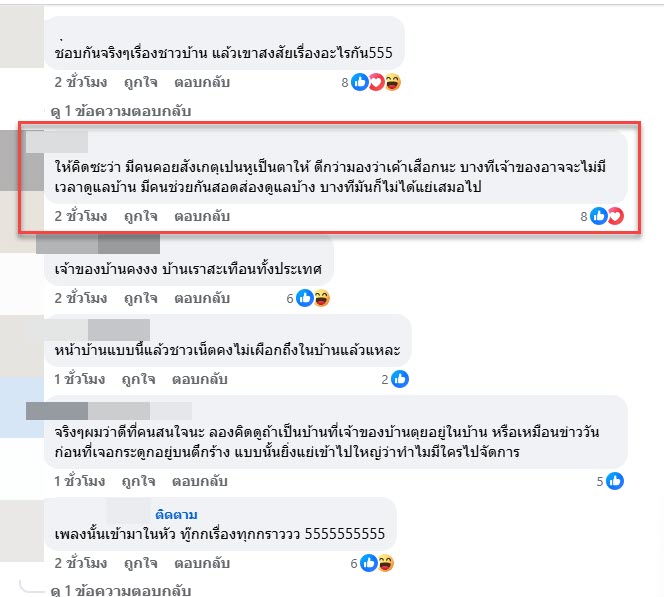The height and width of the screenshot is (597, 664).
Task: Like the 'เจ้าของบ้านคงงง' comment
Action: [x=141, y=298]
